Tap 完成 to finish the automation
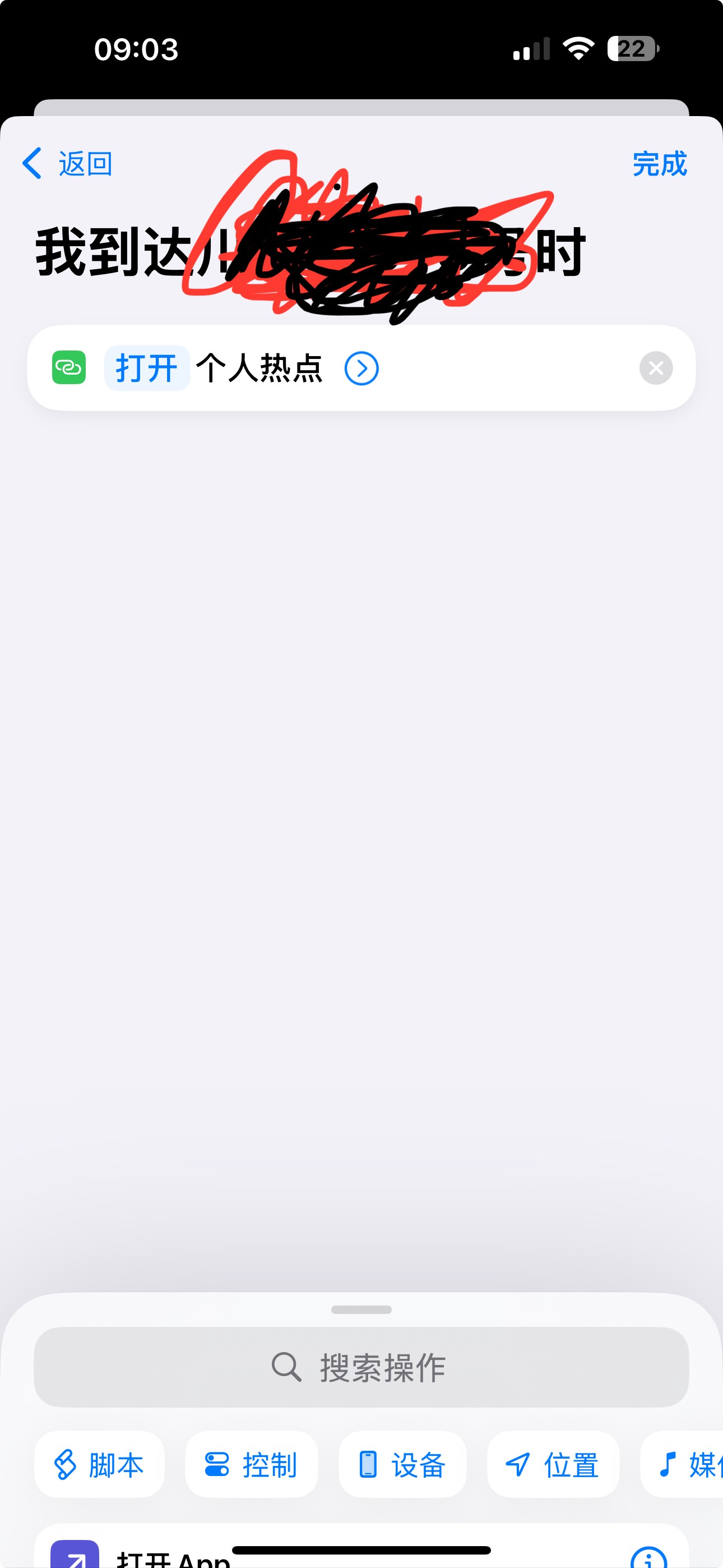The height and width of the screenshot is (1568, 723). point(659,164)
